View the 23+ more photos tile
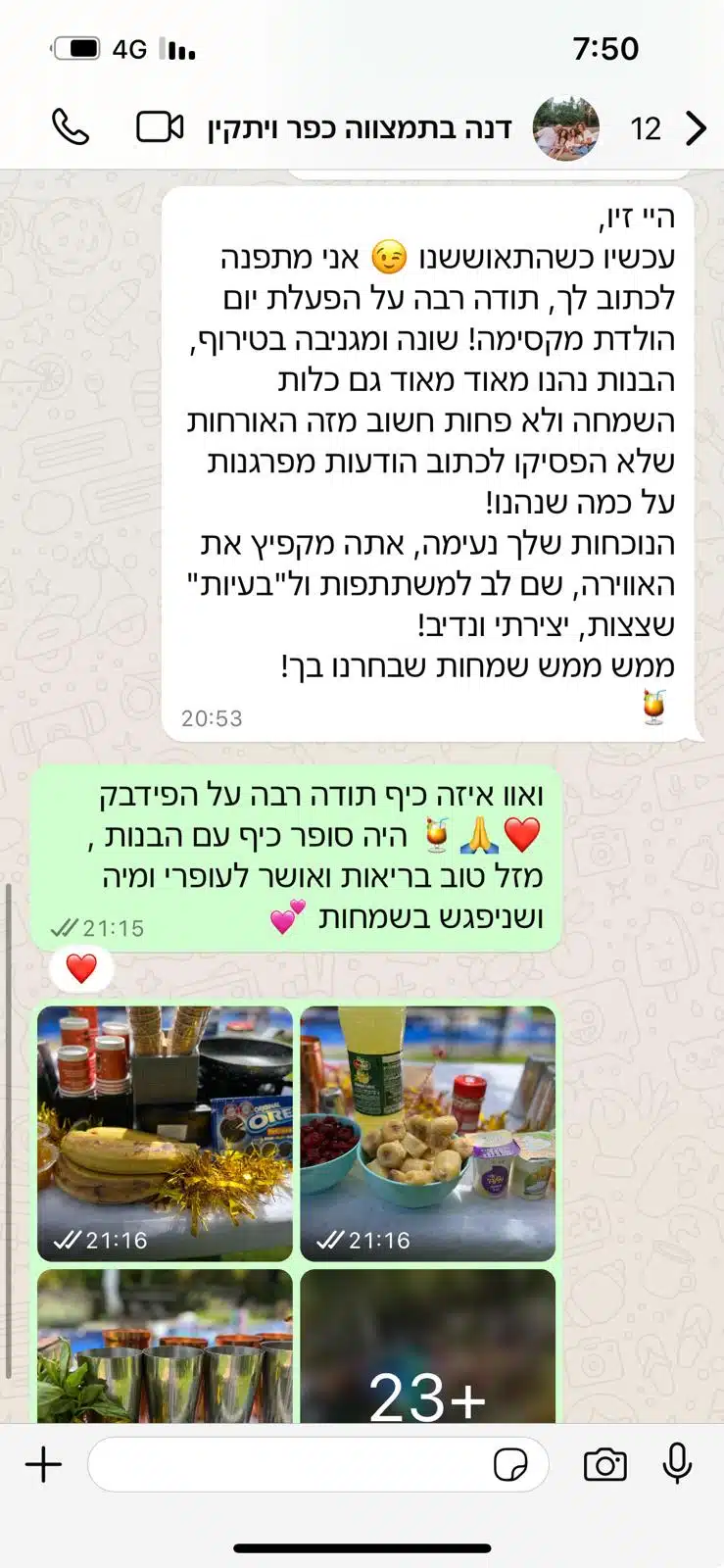This screenshot has height=1568, width=724. point(427,1346)
